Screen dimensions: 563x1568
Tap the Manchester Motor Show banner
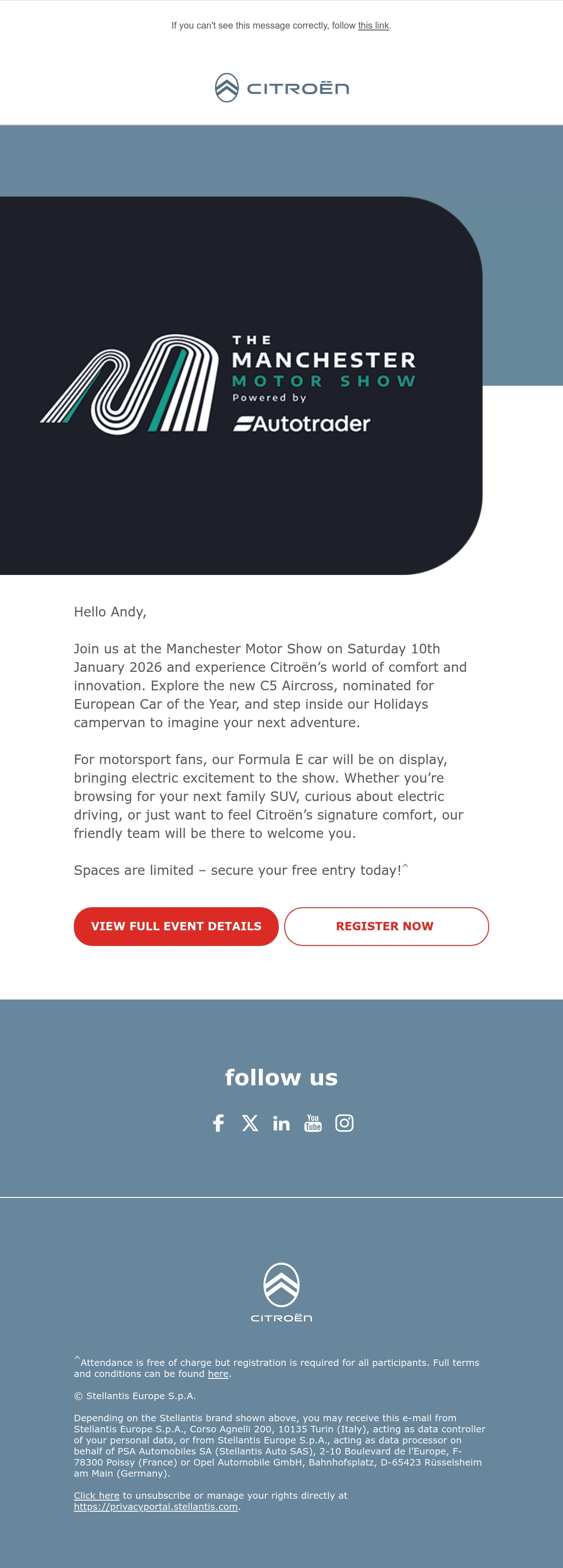[x=241, y=385]
